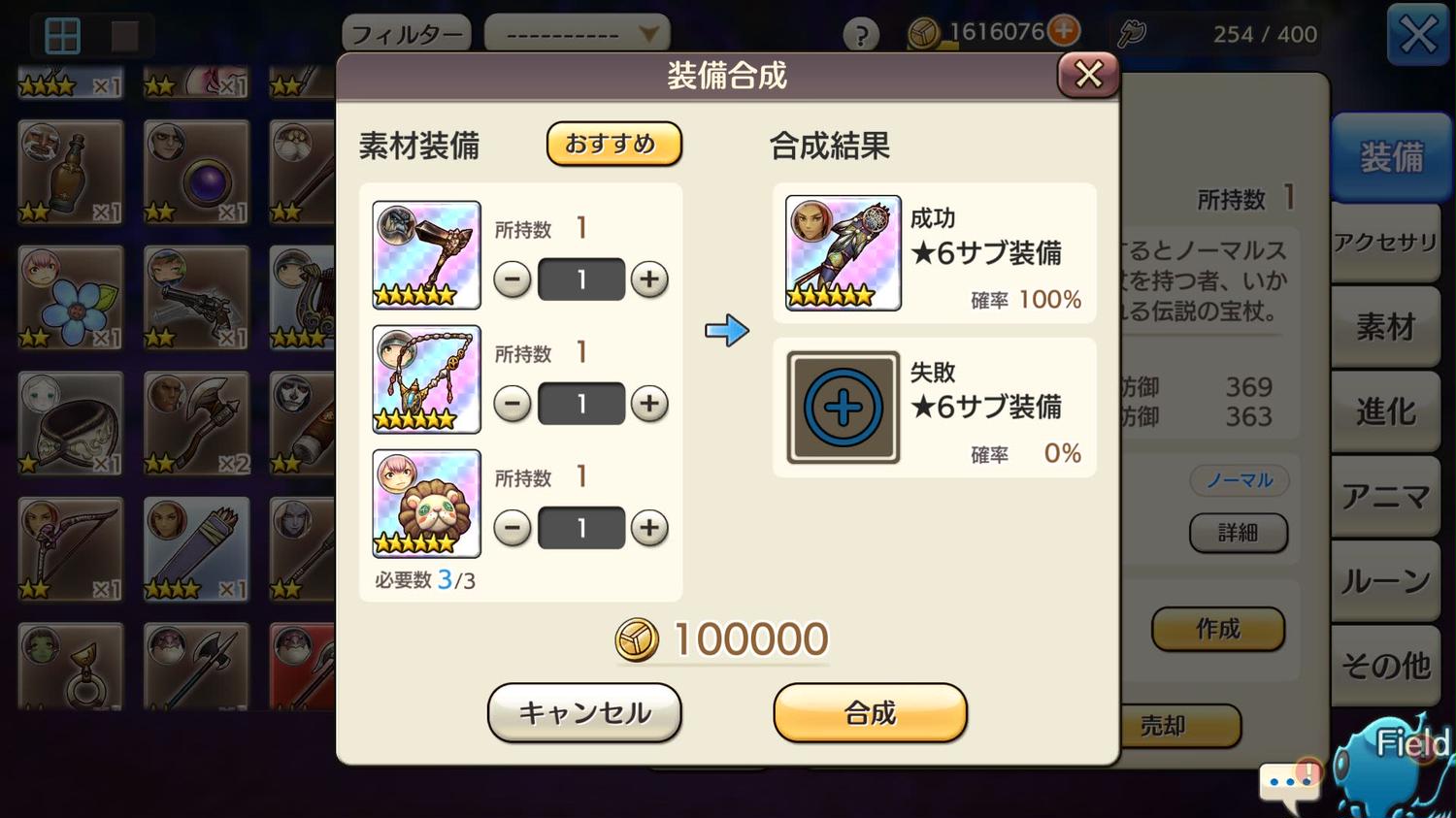Switch to the 素材 tab

1385,327
